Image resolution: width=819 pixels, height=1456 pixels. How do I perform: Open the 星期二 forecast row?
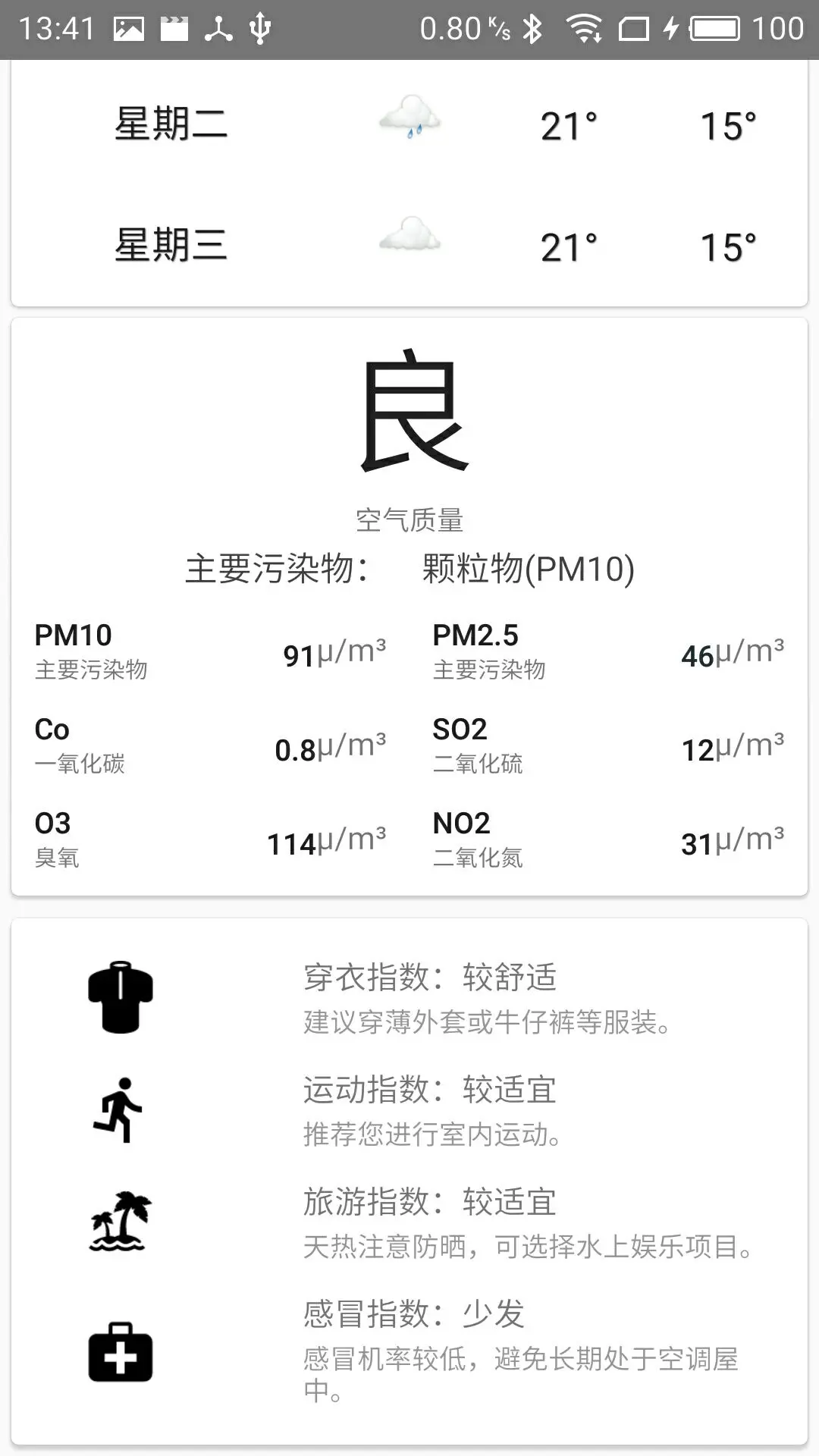(x=409, y=124)
